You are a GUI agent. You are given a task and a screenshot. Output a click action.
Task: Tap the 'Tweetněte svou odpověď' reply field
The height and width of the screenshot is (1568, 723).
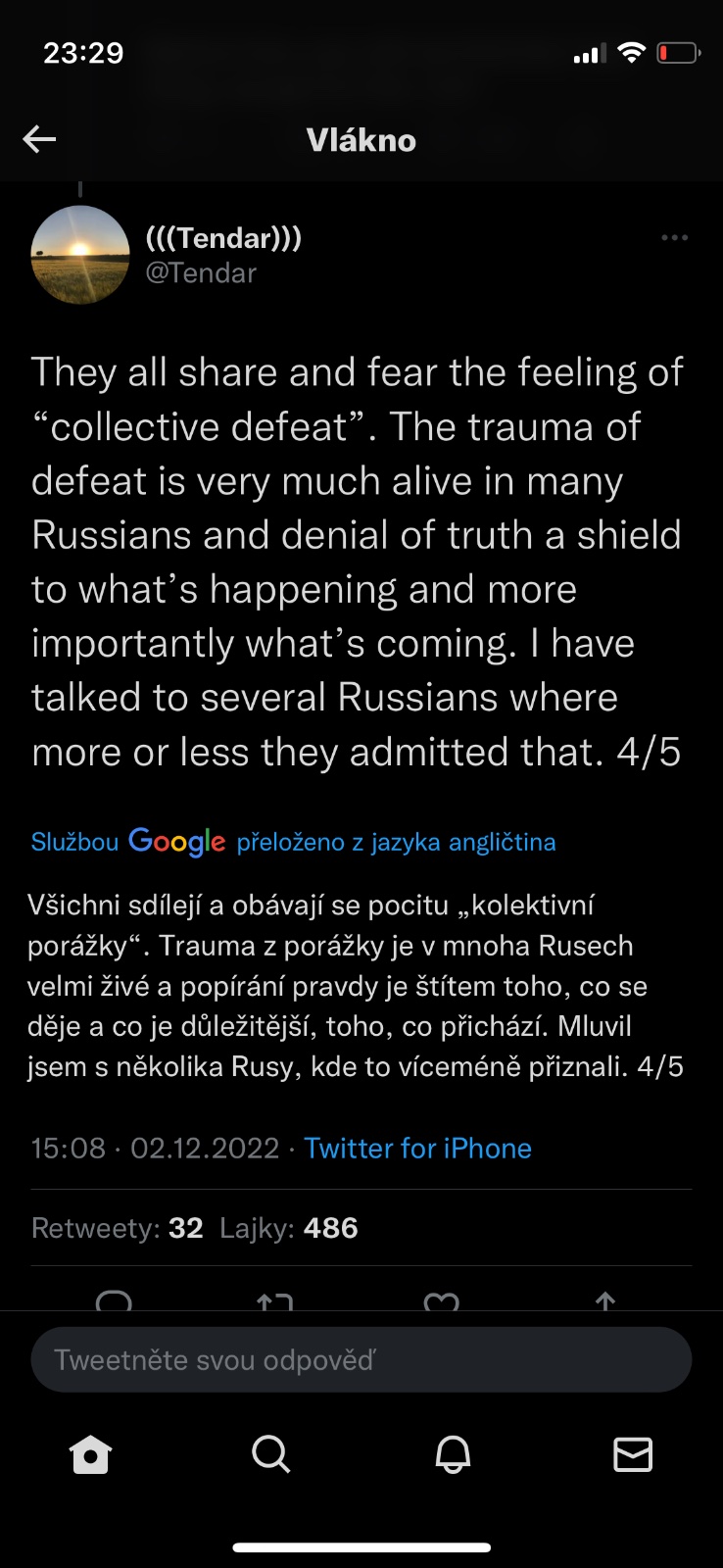tap(361, 1359)
